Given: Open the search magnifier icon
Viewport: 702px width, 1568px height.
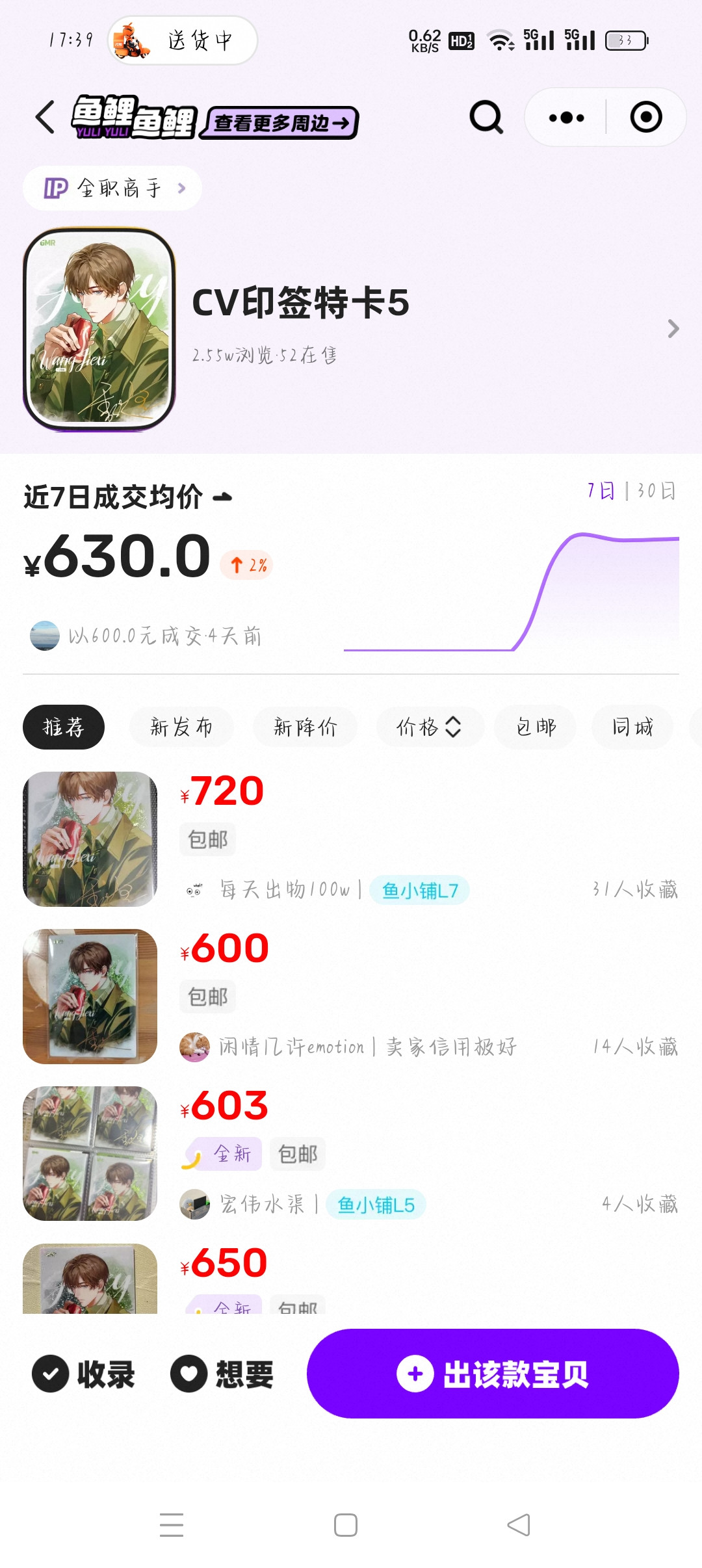Looking at the screenshot, I should coord(486,118).
